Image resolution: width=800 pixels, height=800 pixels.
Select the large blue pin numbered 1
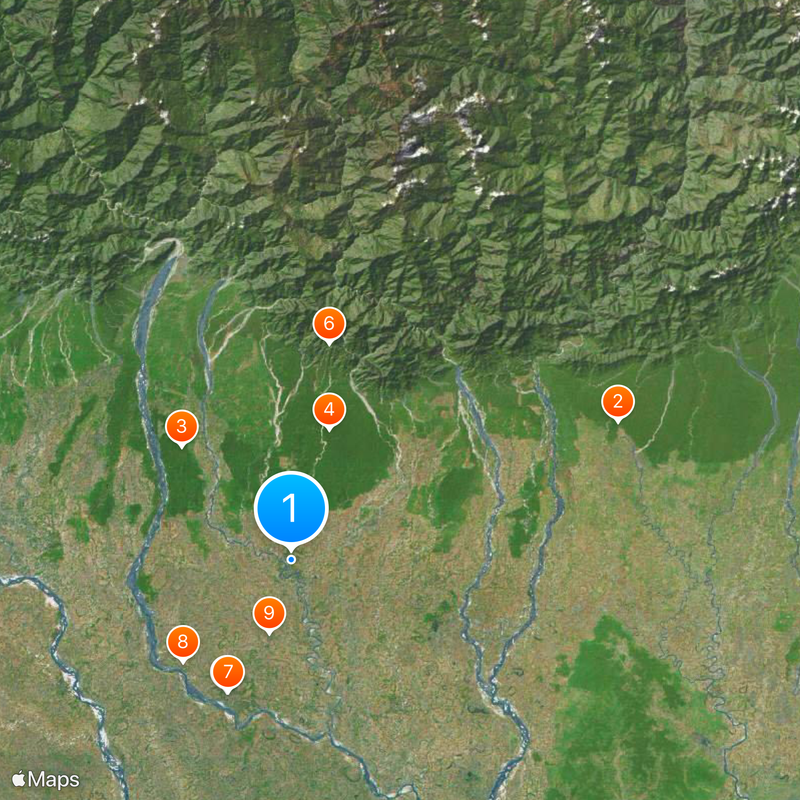(291, 508)
